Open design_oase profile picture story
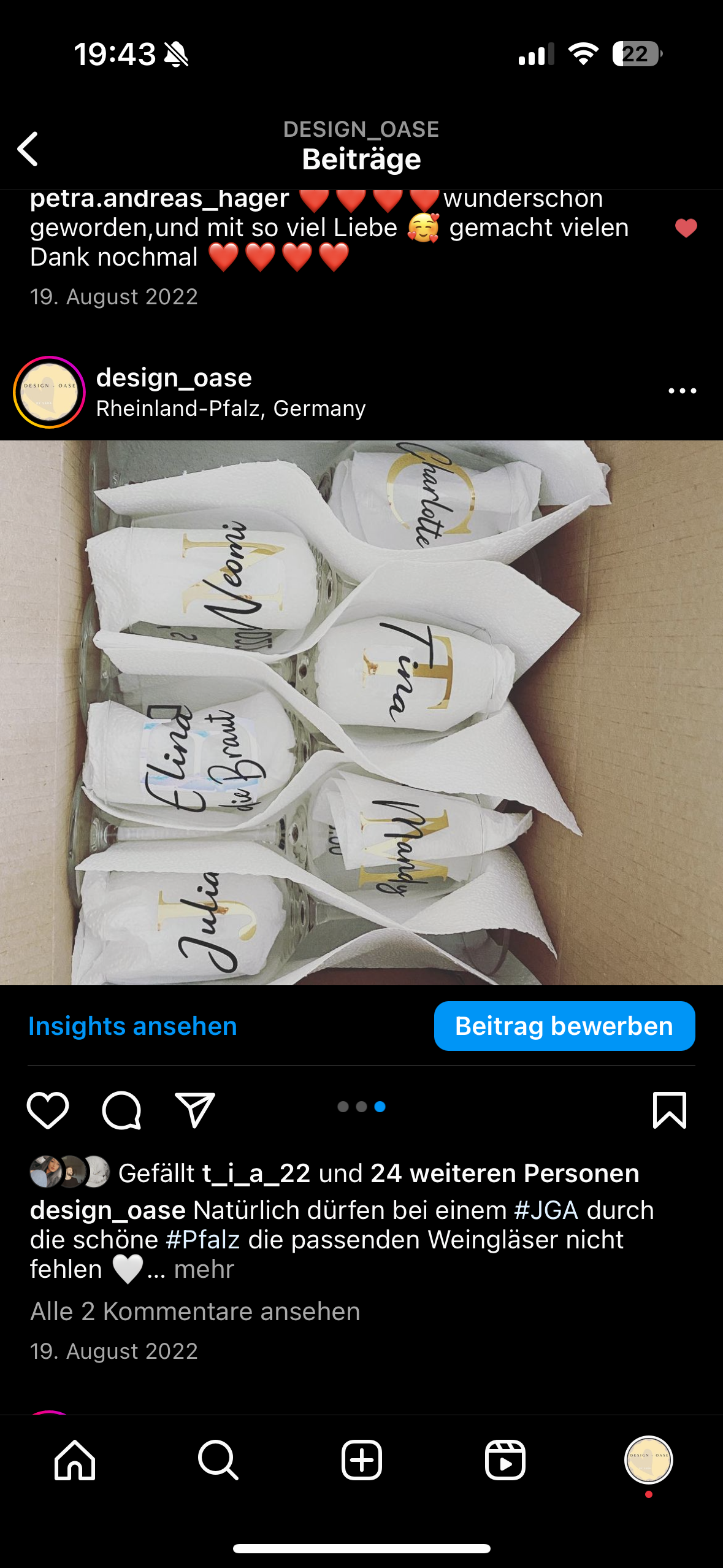 point(49,392)
